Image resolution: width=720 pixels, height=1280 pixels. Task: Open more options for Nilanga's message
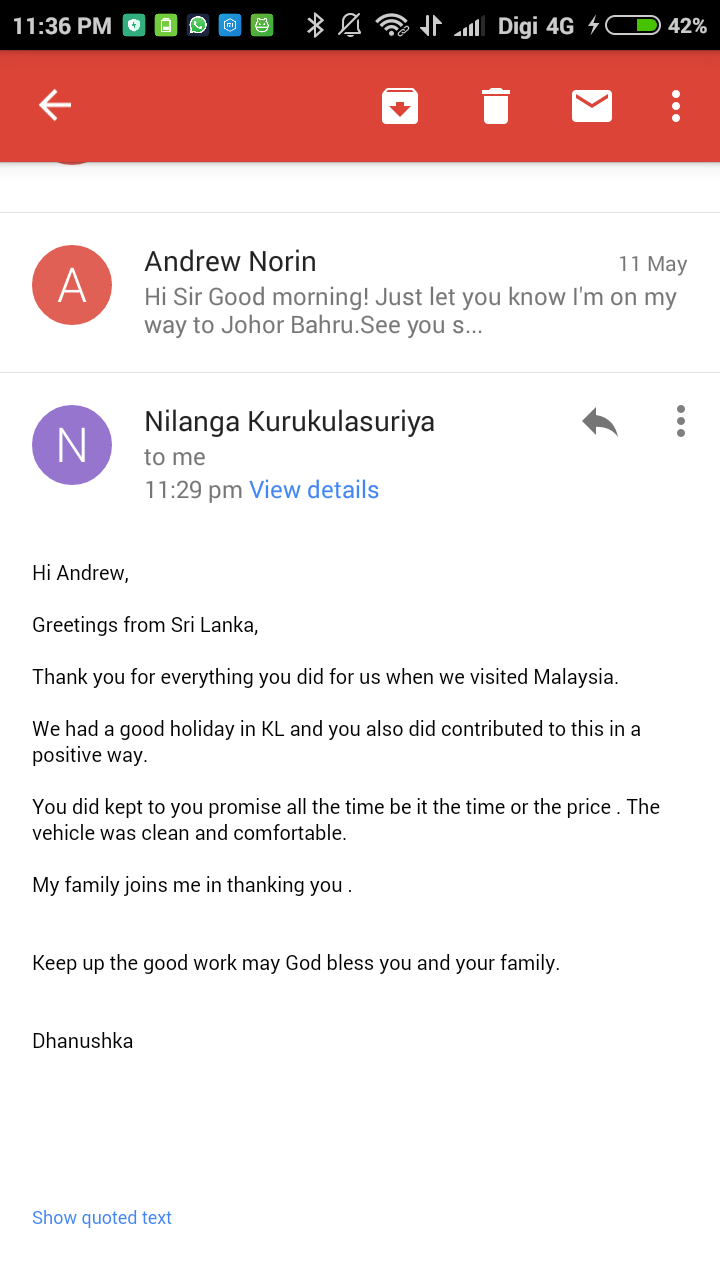(681, 421)
